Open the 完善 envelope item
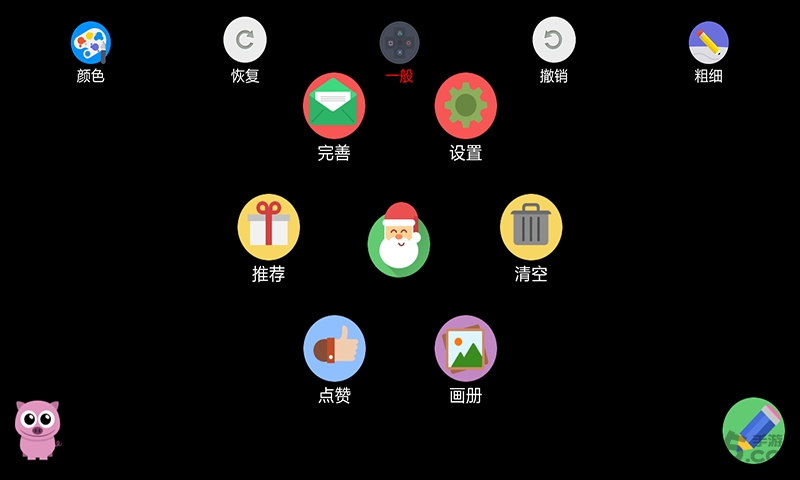Viewport: 800px width, 480px height. (334, 105)
